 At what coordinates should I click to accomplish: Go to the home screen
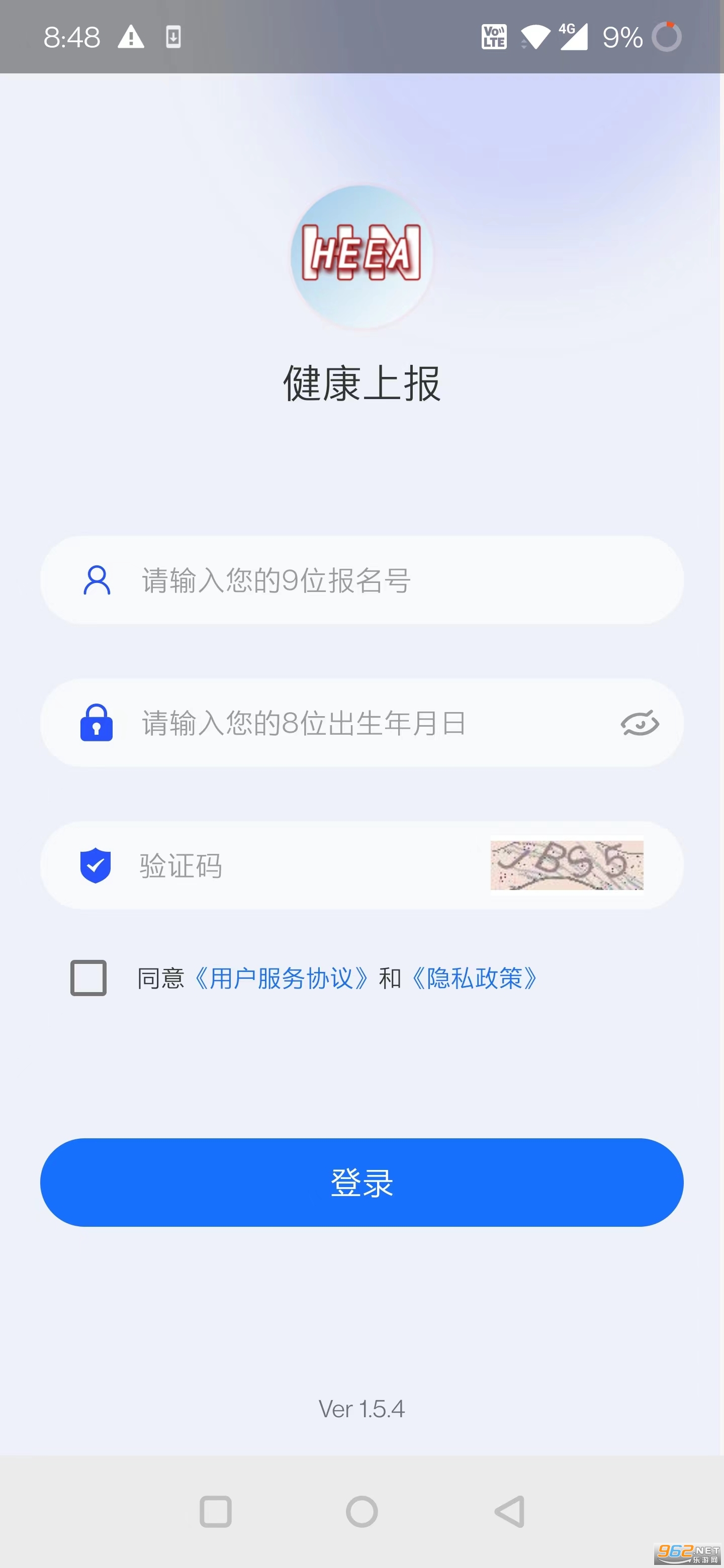361,1511
